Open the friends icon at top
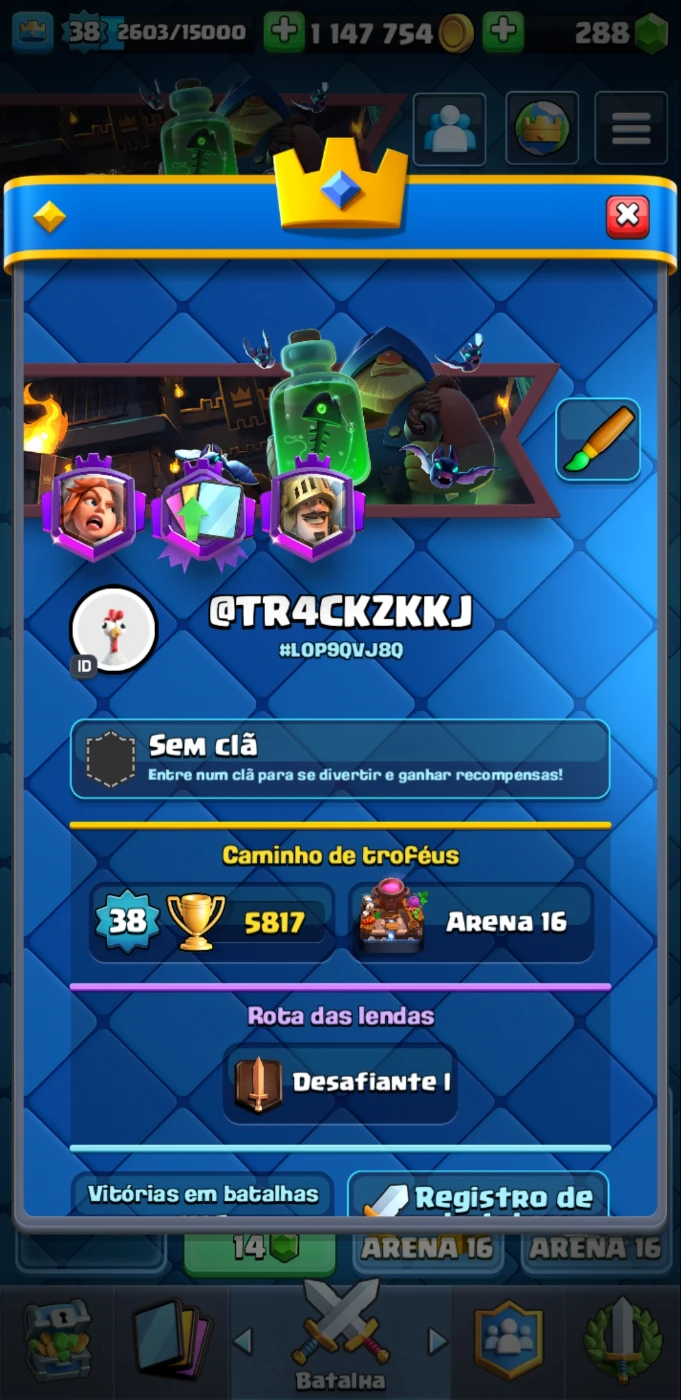This screenshot has width=681, height=1400. pos(449,128)
